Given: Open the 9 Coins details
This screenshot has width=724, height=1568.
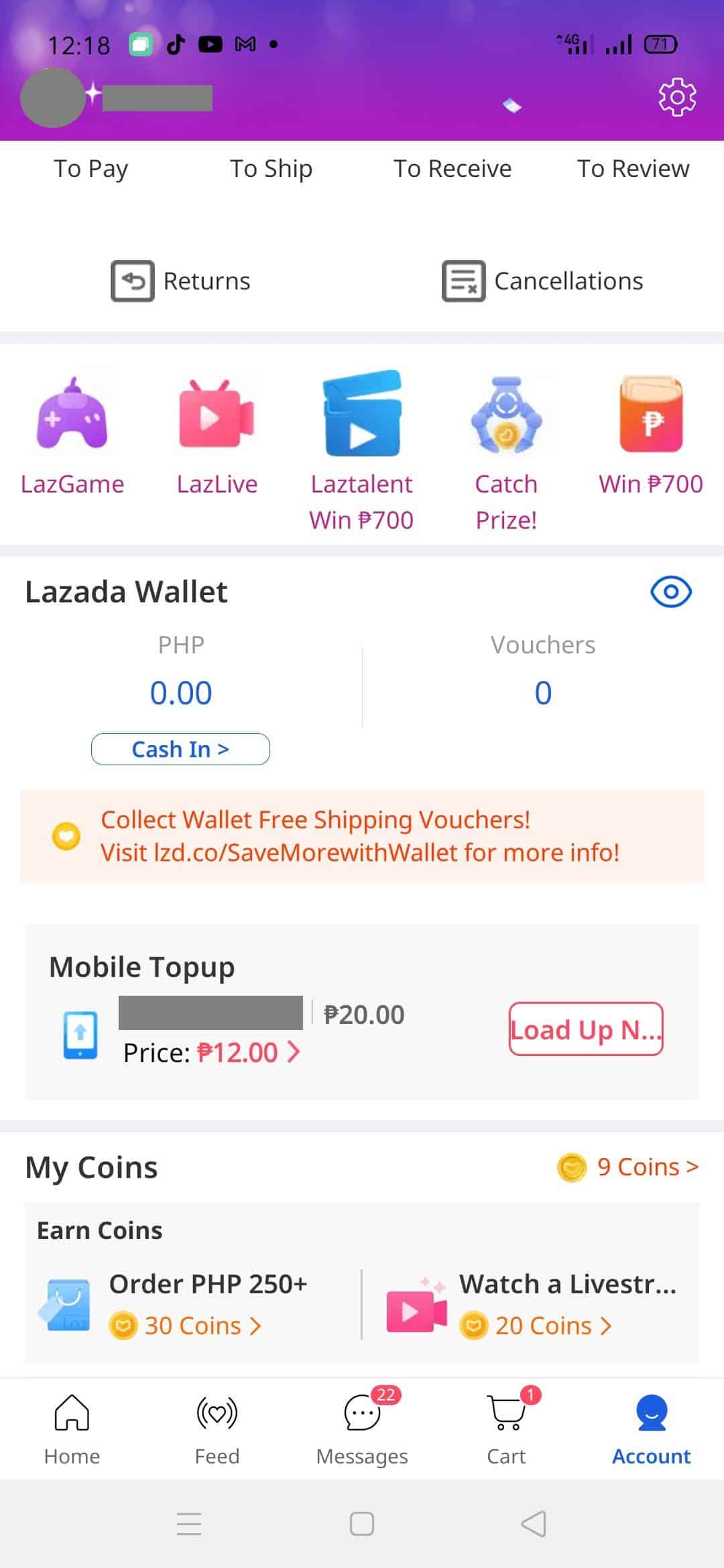Looking at the screenshot, I should pos(629,1167).
